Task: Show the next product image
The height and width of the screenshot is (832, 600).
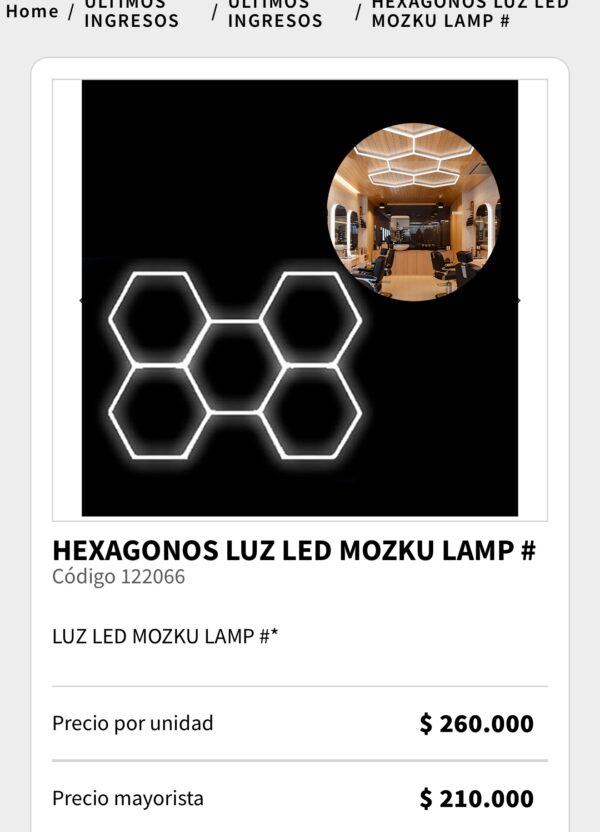Action: pos(516,300)
